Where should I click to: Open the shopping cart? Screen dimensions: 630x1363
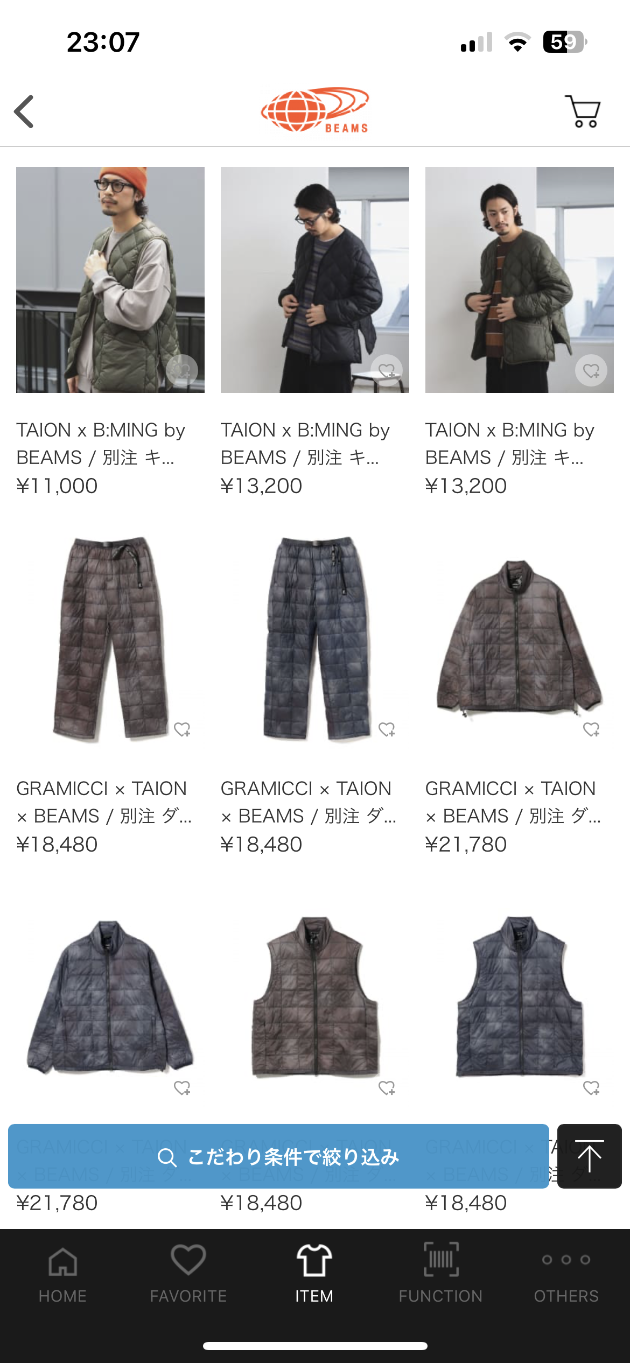click(x=582, y=111)
